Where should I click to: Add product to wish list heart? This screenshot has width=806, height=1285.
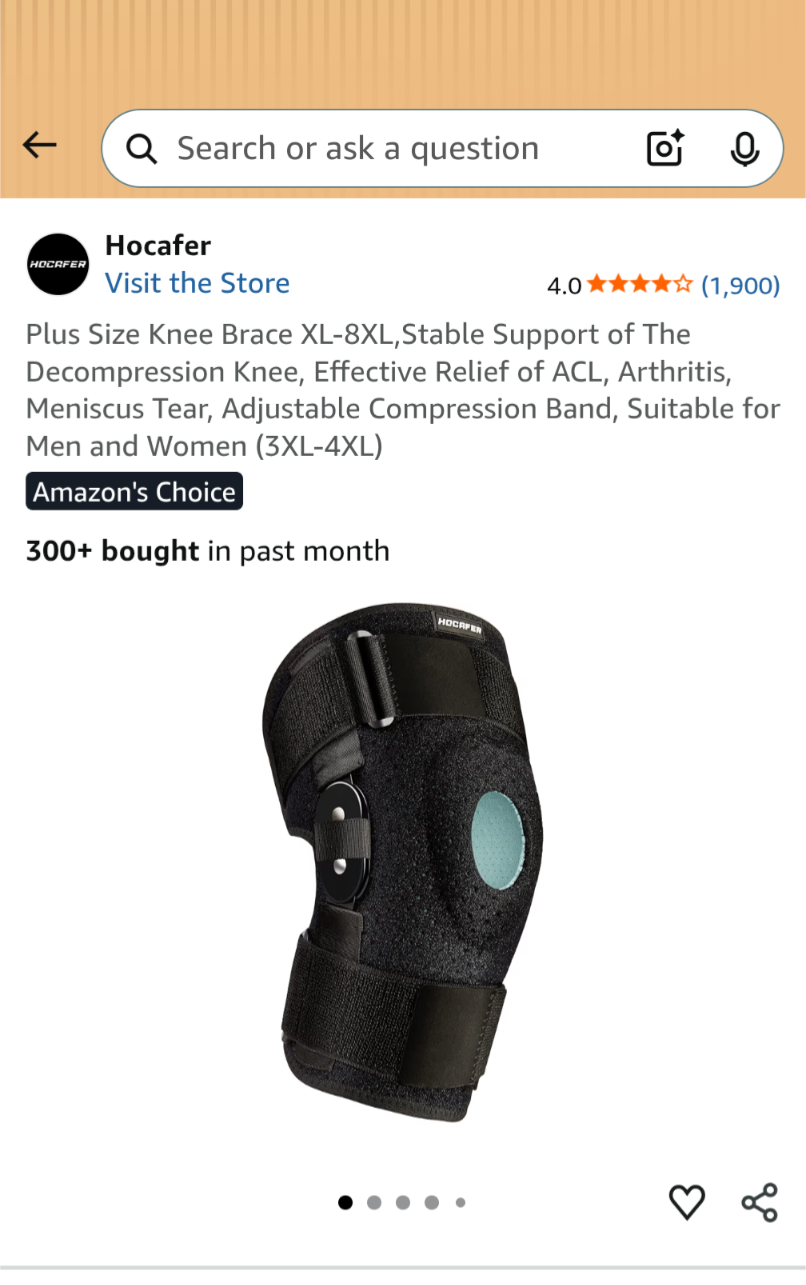point(687,1201)
